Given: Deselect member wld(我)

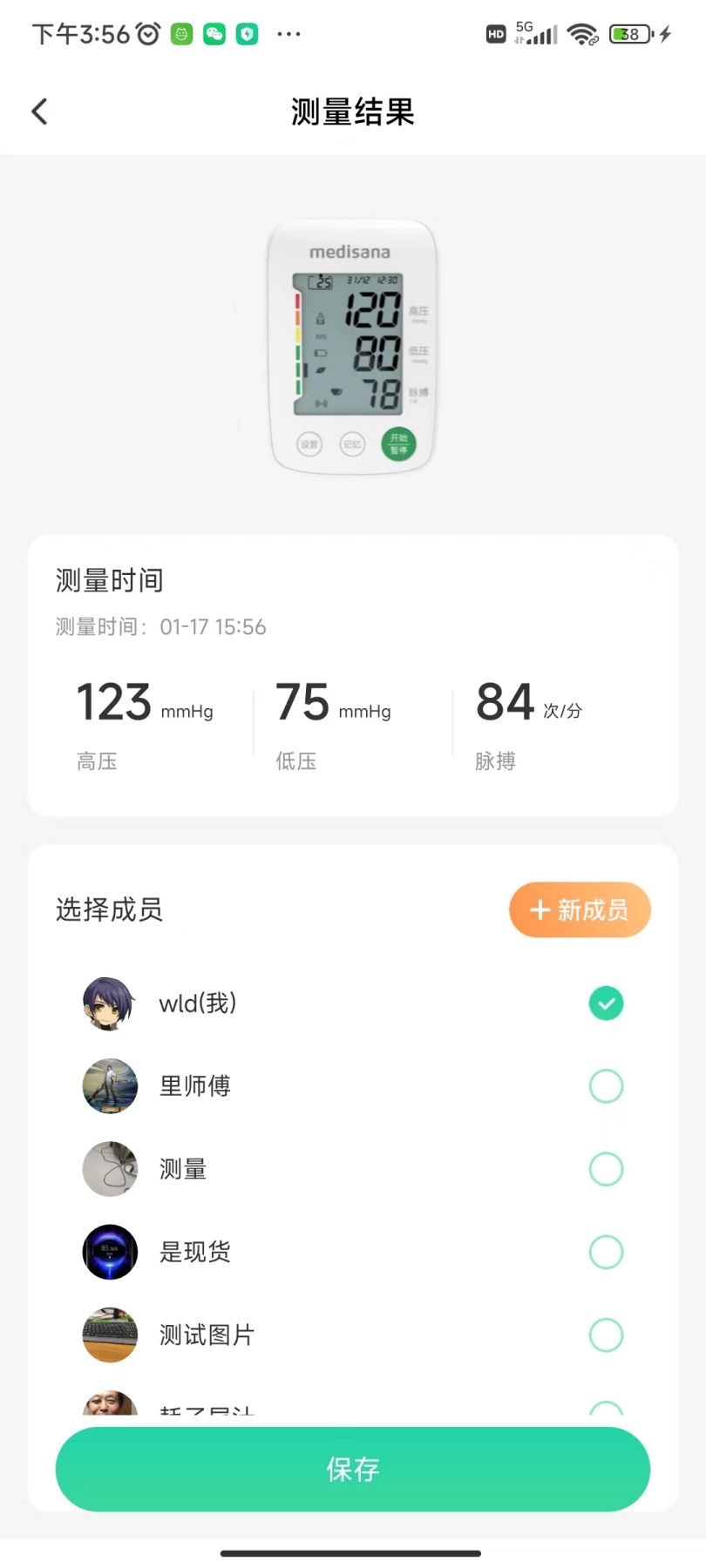Looking at the screenshot, I should click(607, 1004).
